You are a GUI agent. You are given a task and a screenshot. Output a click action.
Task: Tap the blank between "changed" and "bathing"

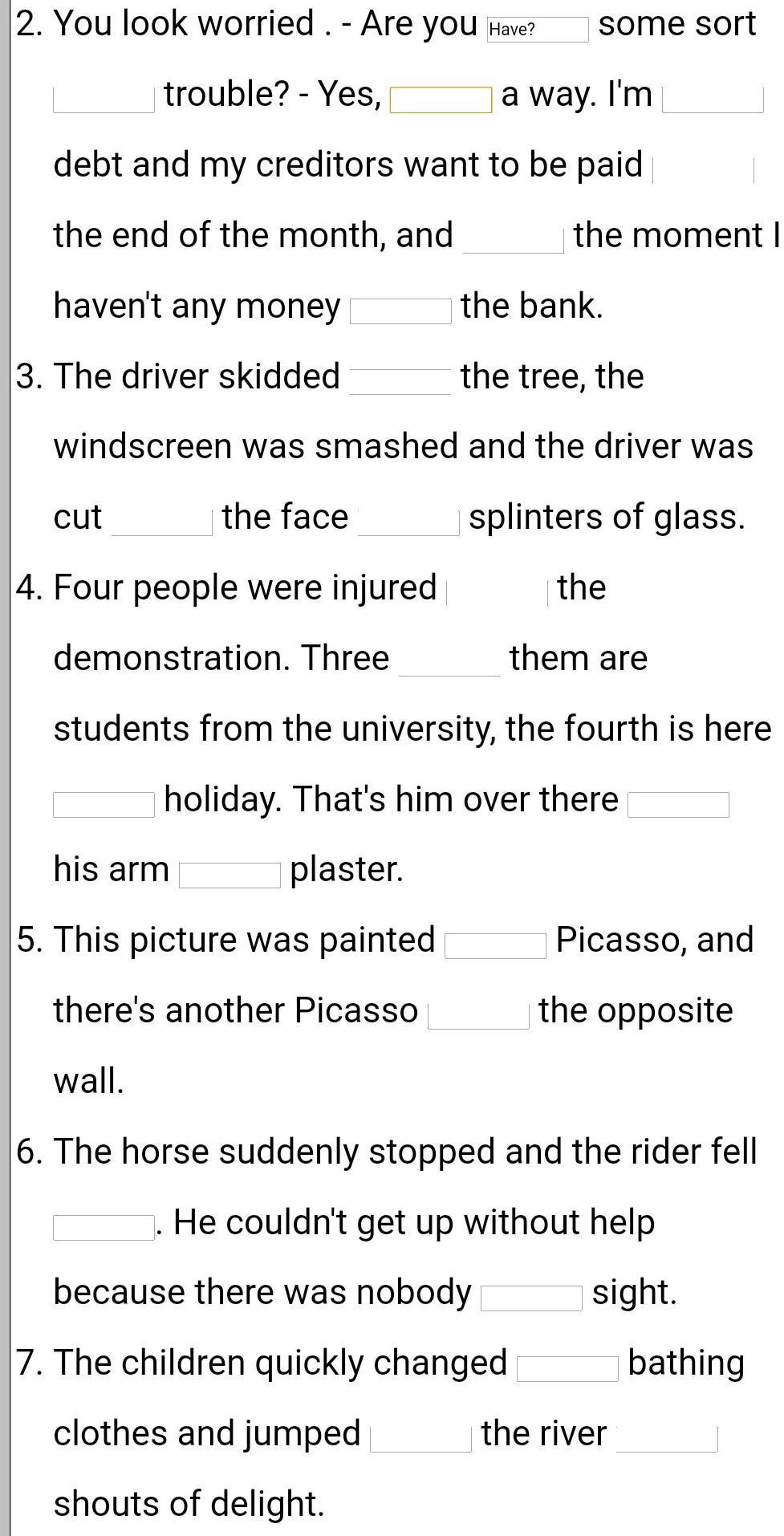coord(567,1369)
